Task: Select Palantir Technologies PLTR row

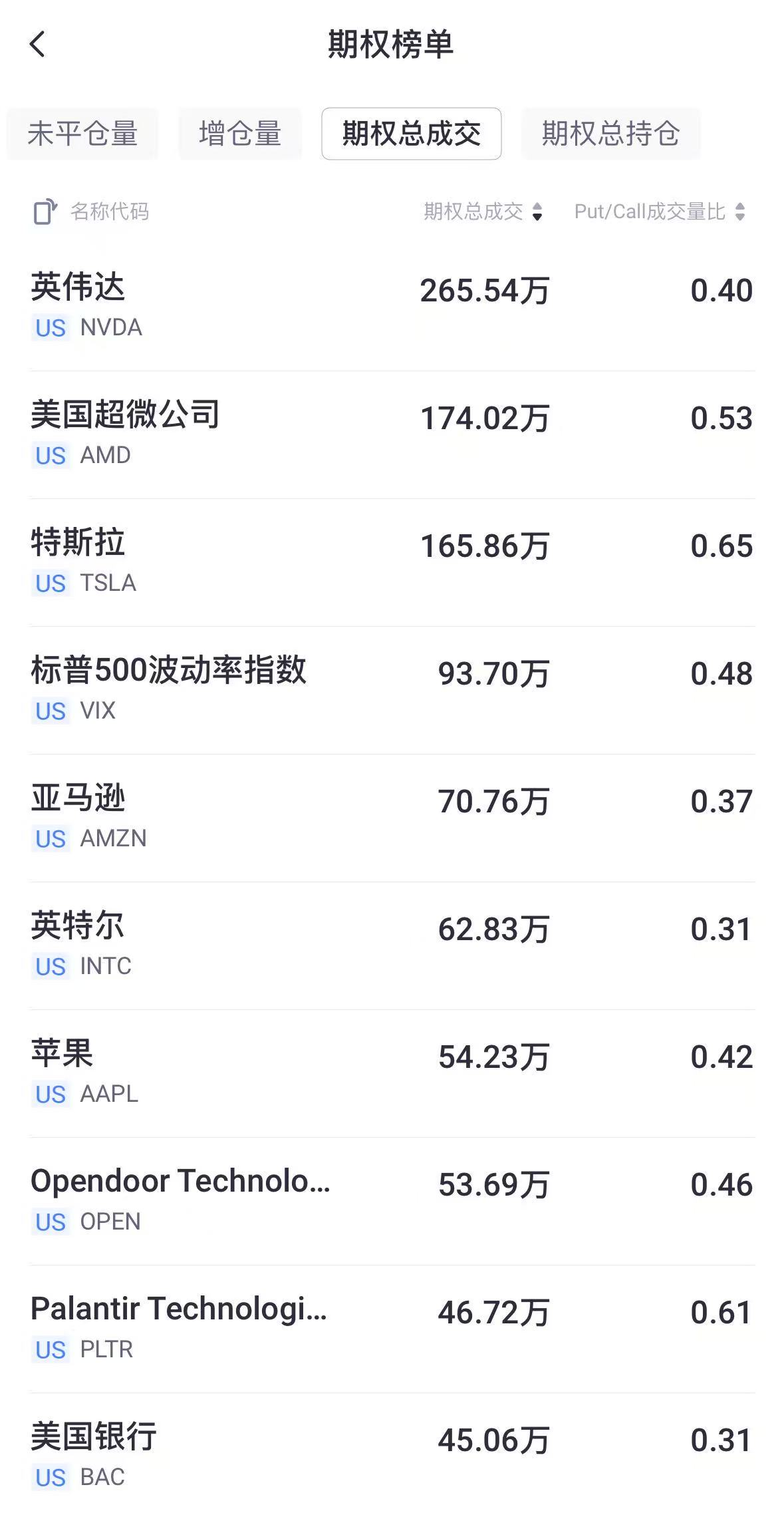Action: point(392,1328)
